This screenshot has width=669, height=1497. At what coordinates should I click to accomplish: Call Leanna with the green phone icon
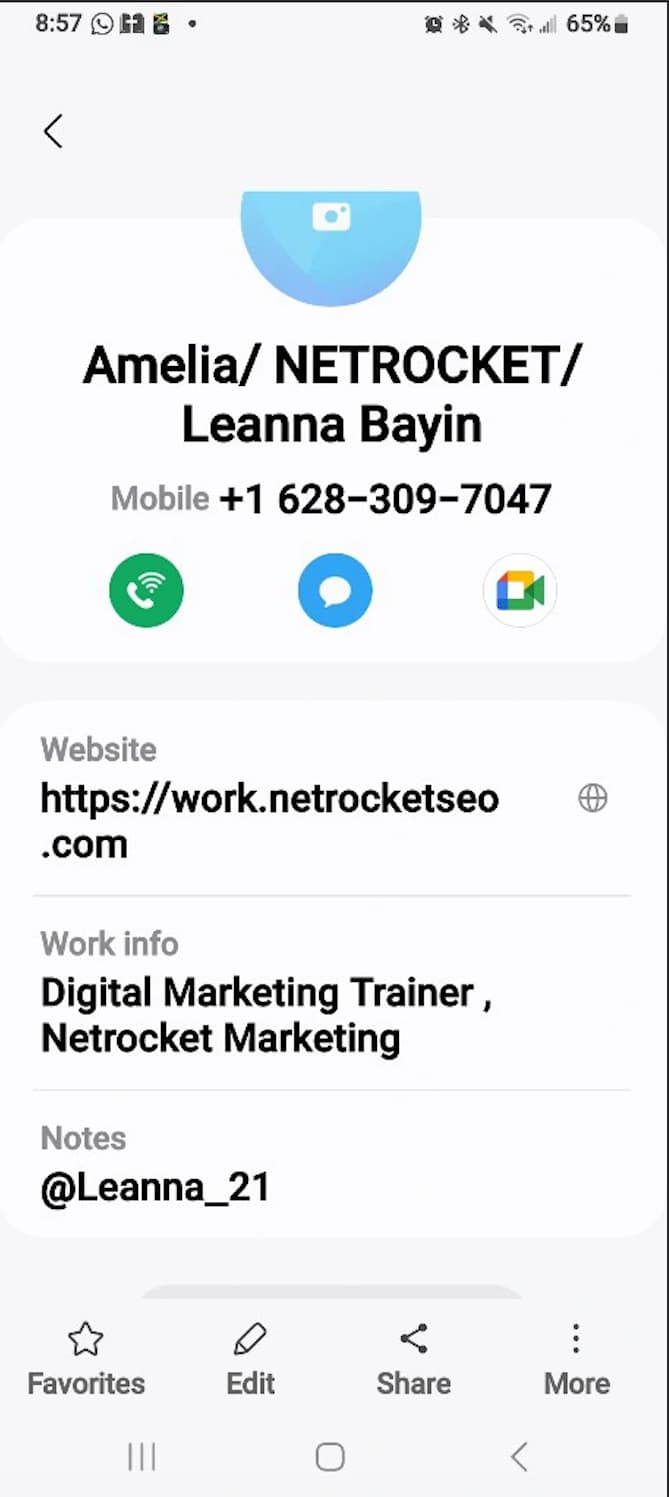[146, 590]
